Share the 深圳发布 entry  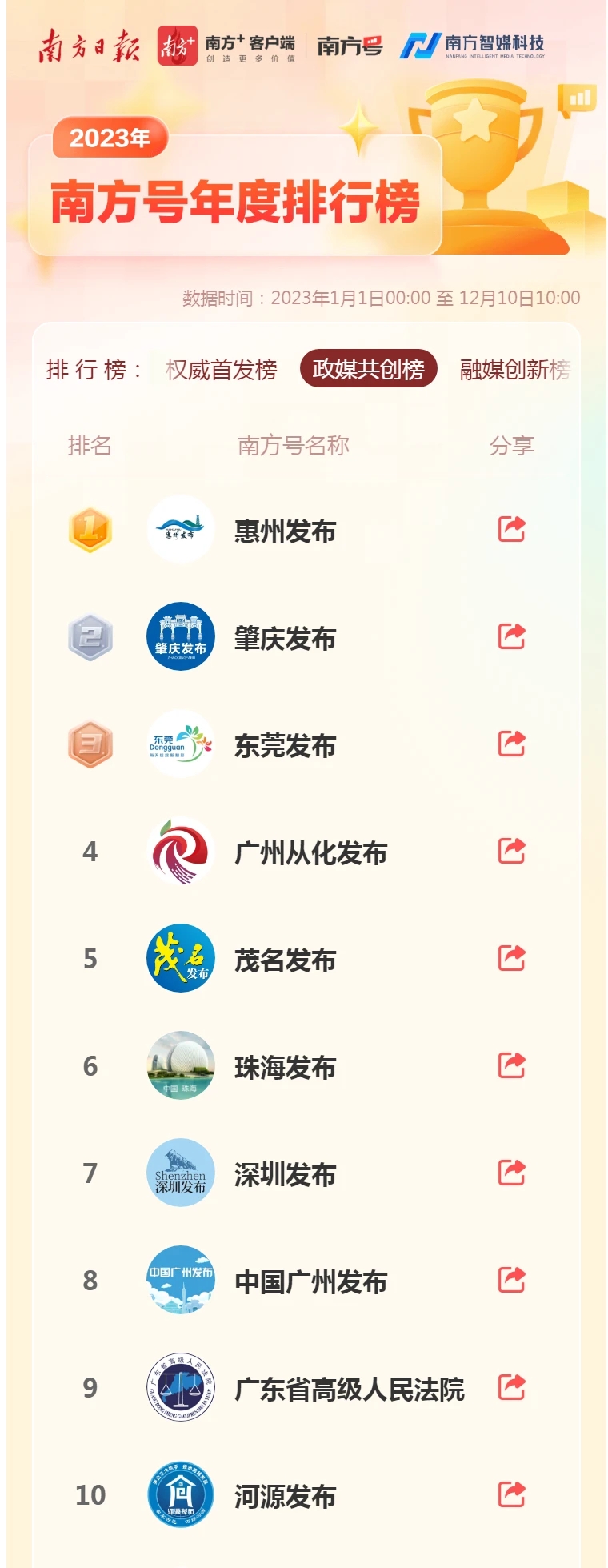coord(512,1173)
